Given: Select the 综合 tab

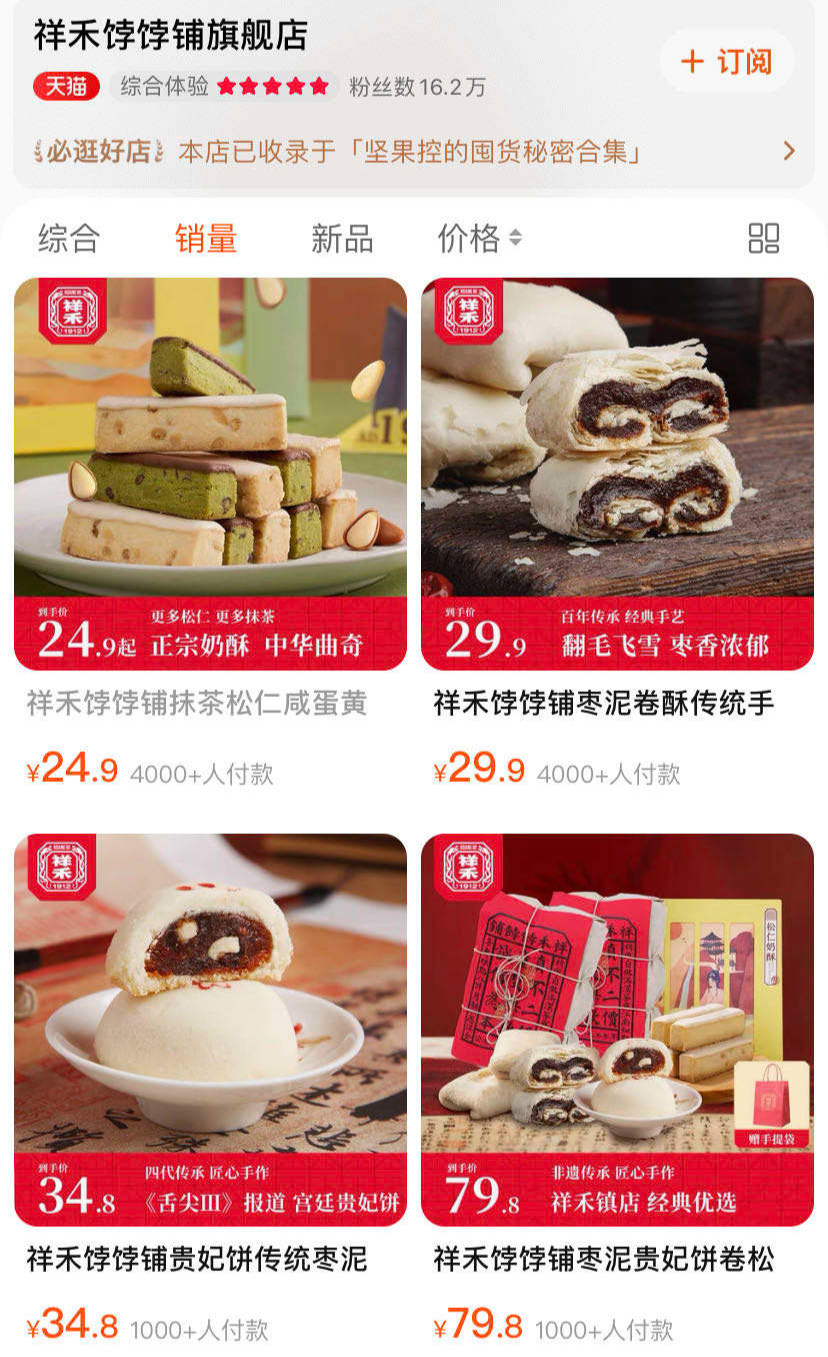Looking at the screenshot, I should point(68,240).
